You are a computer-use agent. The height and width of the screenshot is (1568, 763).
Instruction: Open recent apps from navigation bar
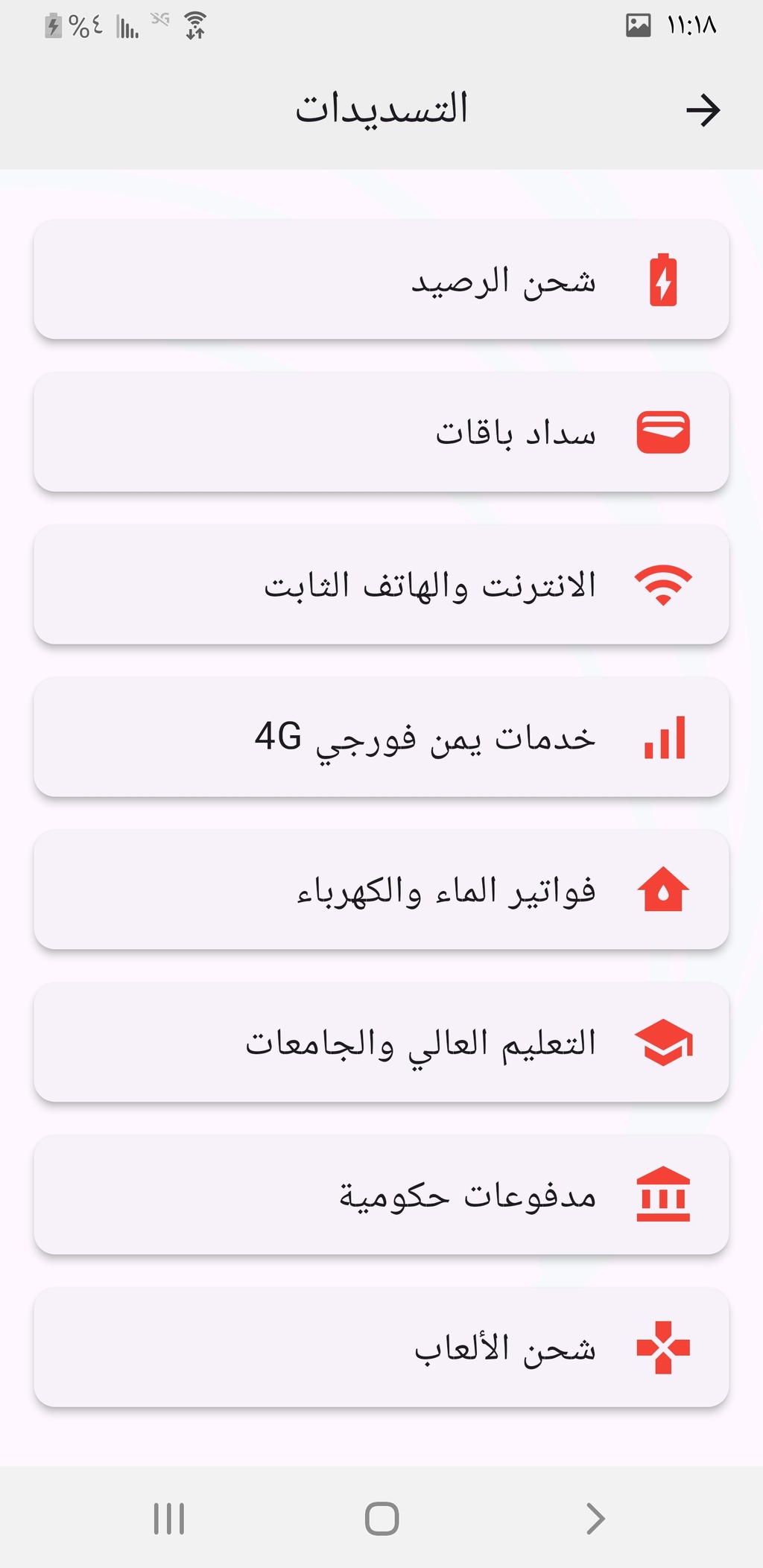click(x=169, y=1518)
